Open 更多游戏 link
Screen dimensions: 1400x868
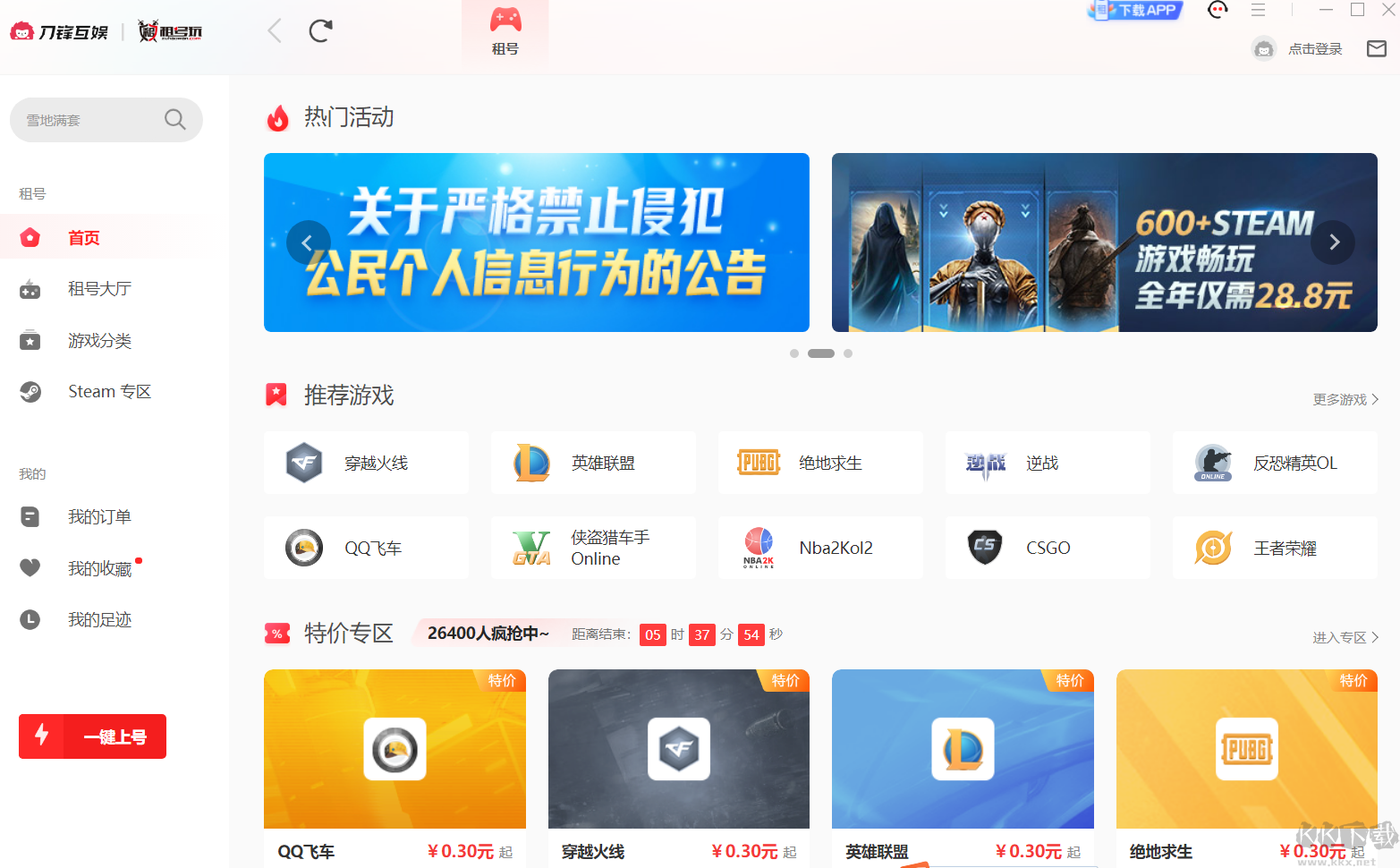click(1345, 400)
